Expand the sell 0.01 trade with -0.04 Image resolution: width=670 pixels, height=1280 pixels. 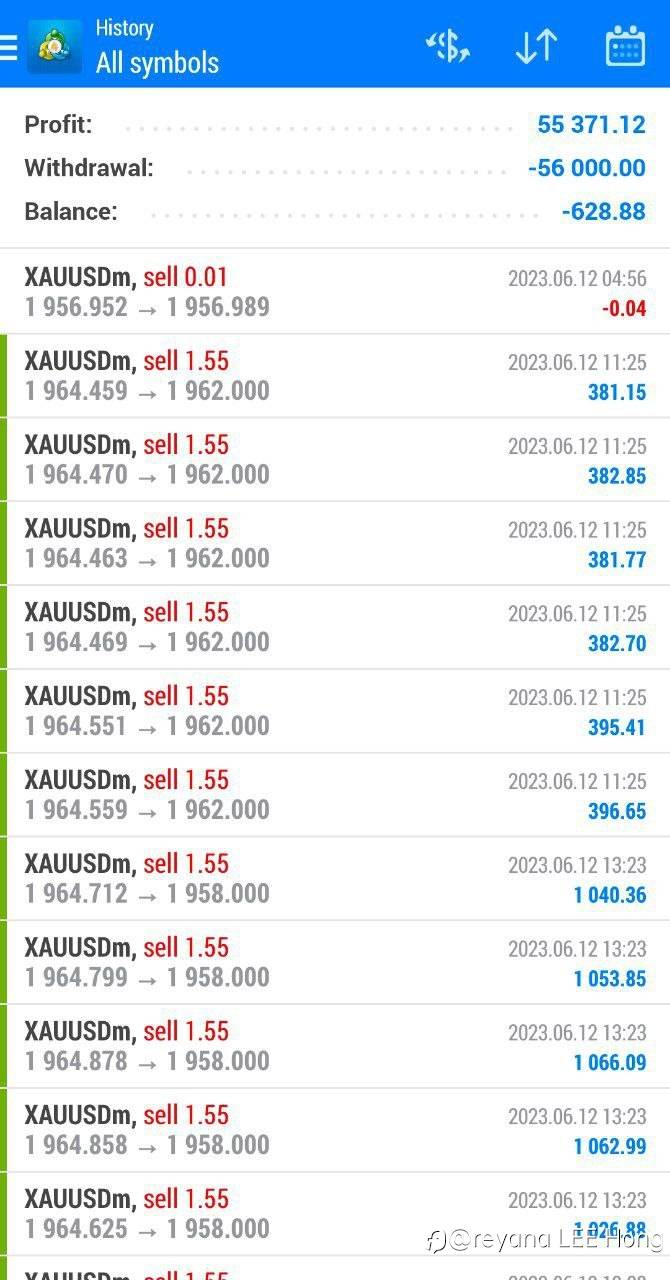tap(335, 292)
